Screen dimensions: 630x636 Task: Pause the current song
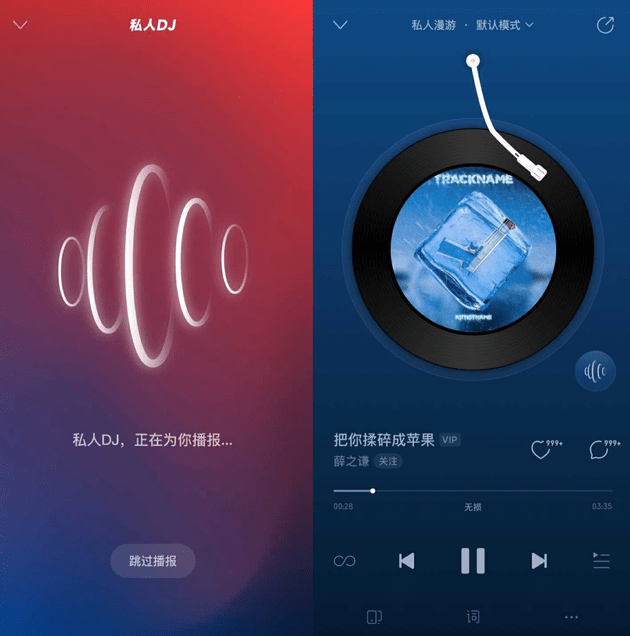(472, 561)
